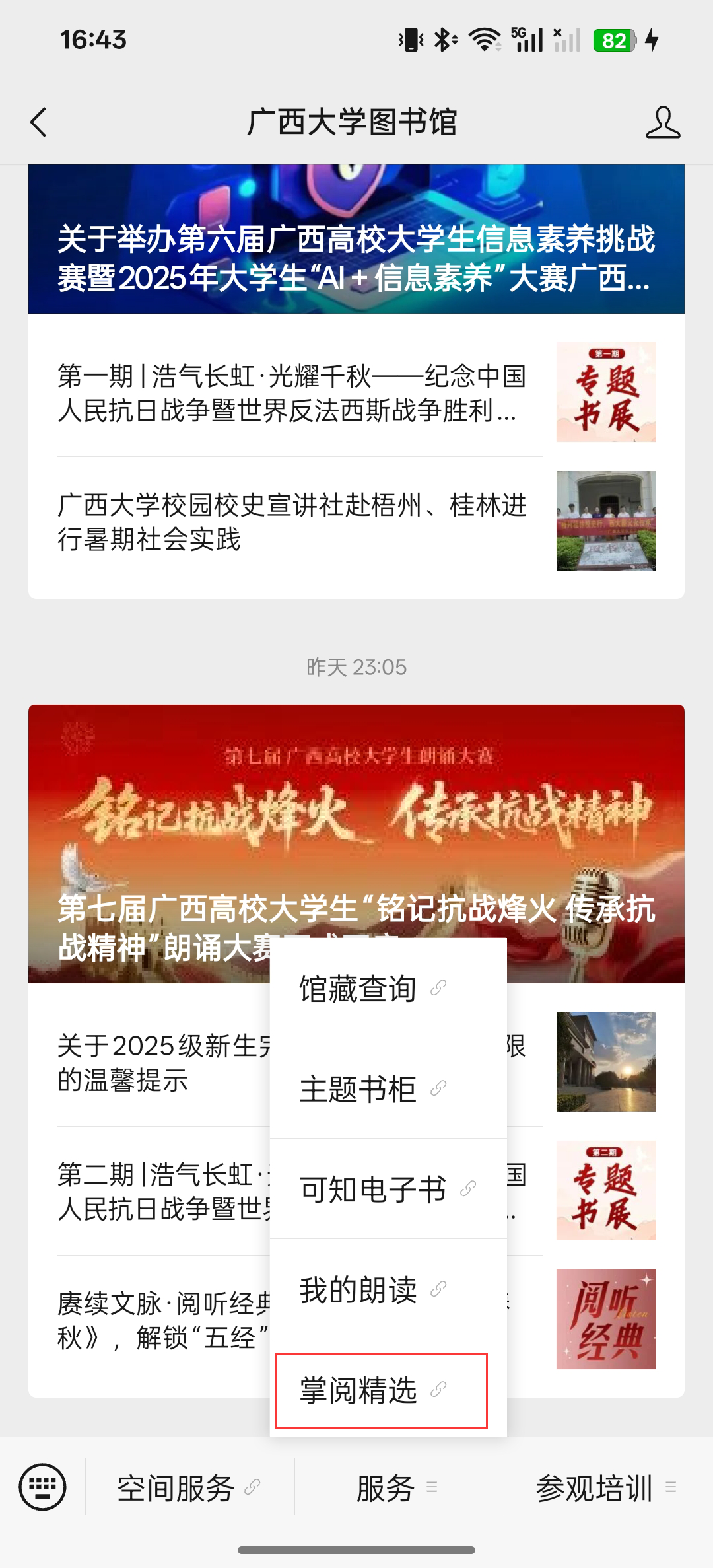The height and width of the screenshot is (1568, 713).
Task: Switch to keyboard input mode
Action: pos(43,1487)
